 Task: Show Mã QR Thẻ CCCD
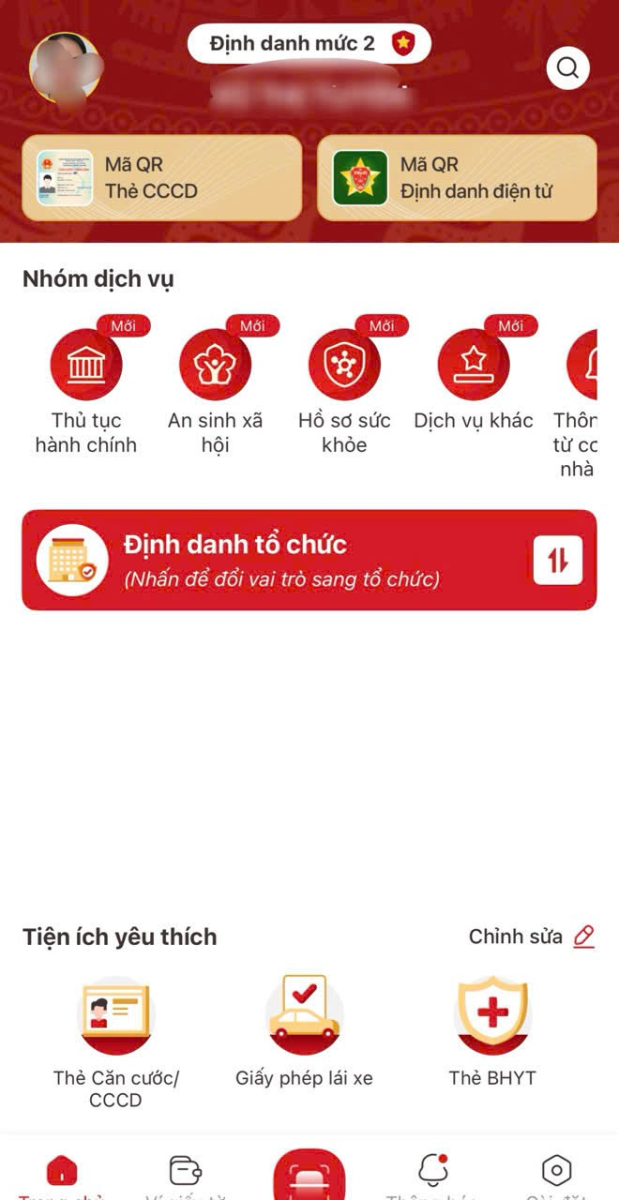click(x=161, y=178)
